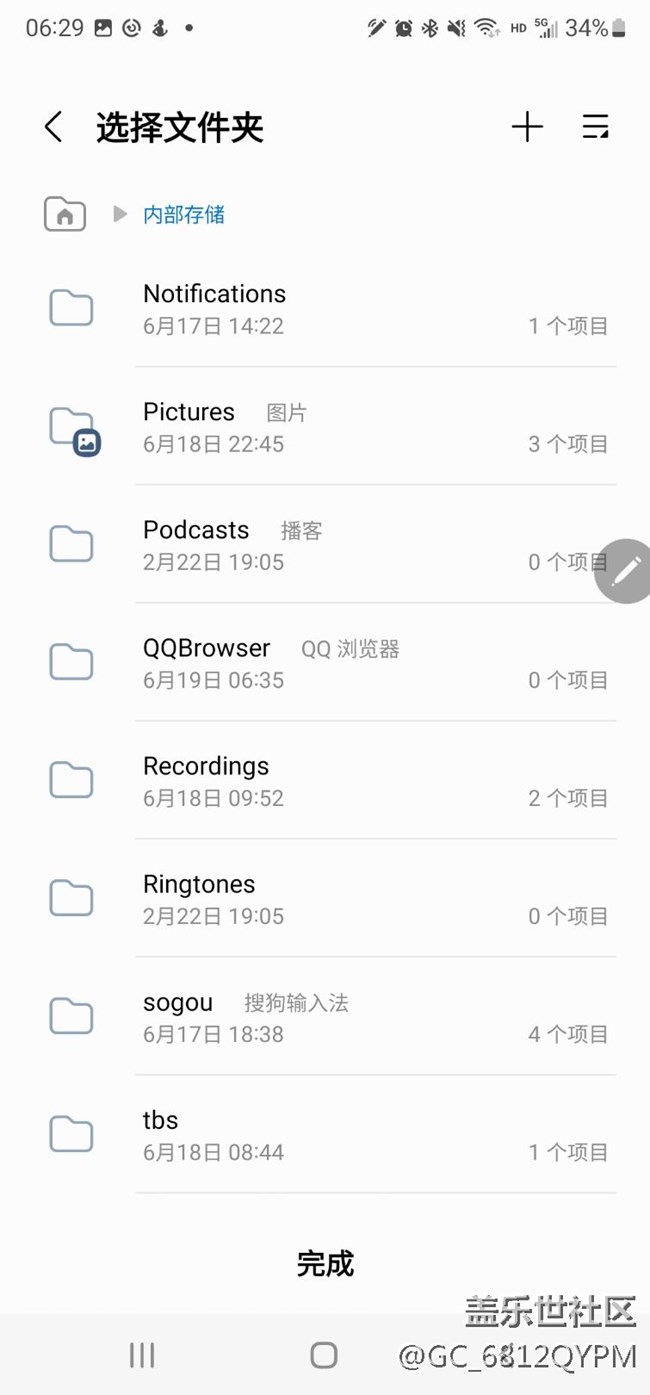Tap the floating pencil edit button

point(626,571)
